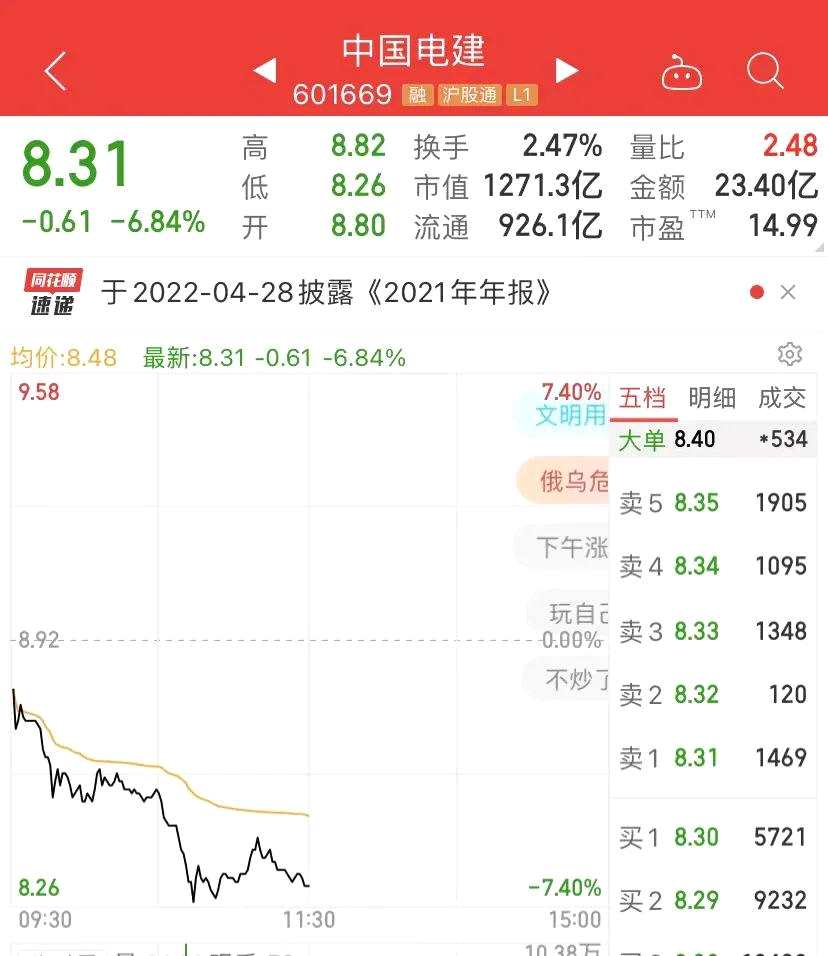Select the 卖1 price 8.31 row
828x956 pixels.
(x=712, y=758)
